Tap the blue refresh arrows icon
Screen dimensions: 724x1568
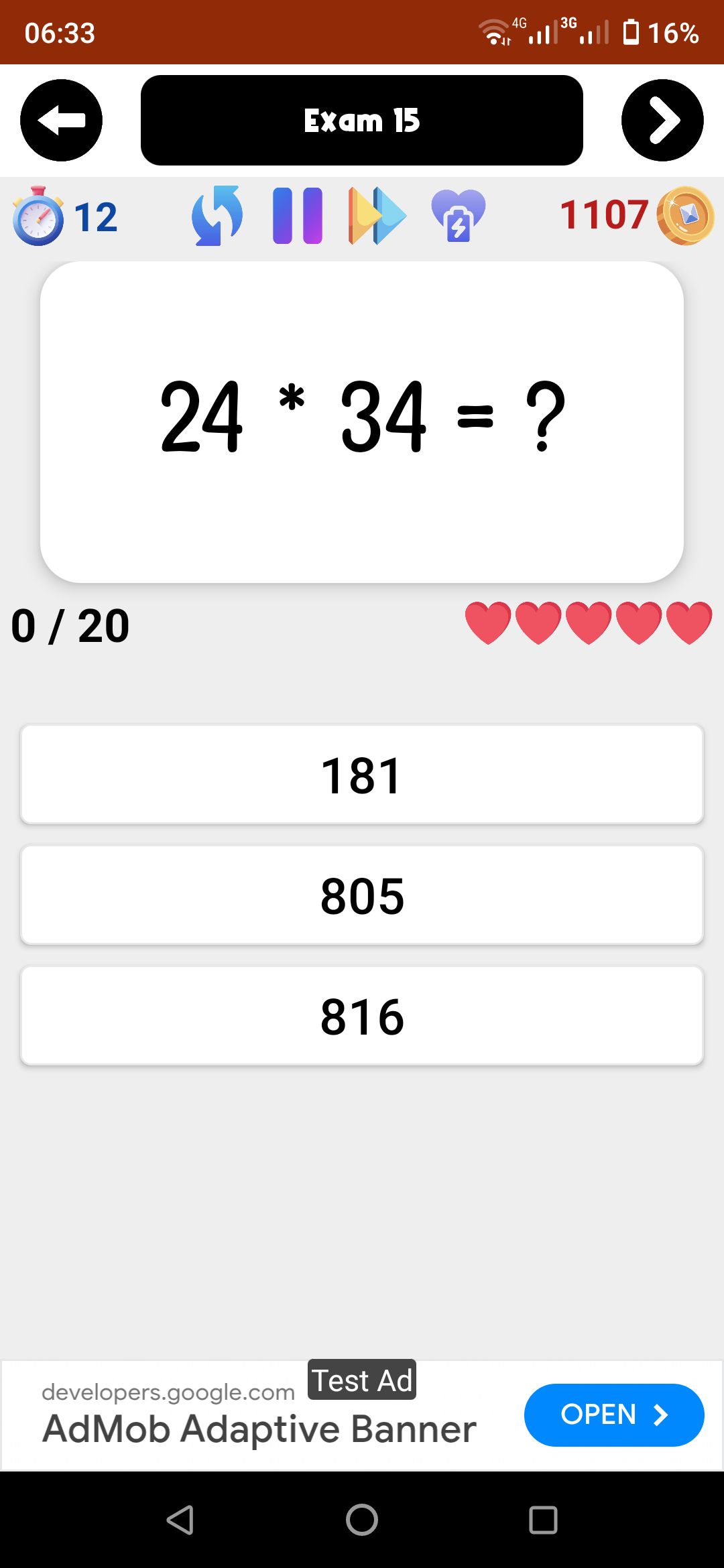pos(217,216)
